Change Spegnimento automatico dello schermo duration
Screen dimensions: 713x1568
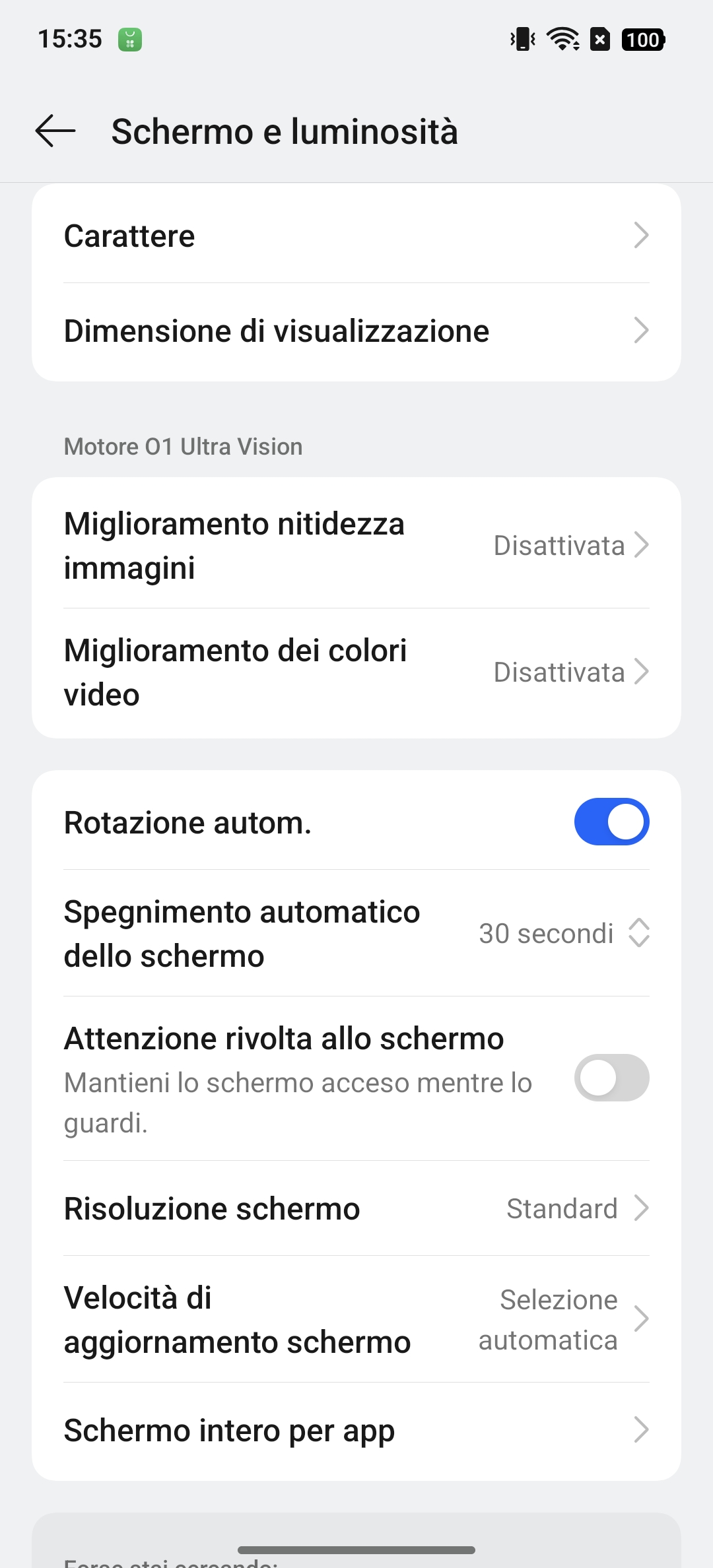point(356,933)
